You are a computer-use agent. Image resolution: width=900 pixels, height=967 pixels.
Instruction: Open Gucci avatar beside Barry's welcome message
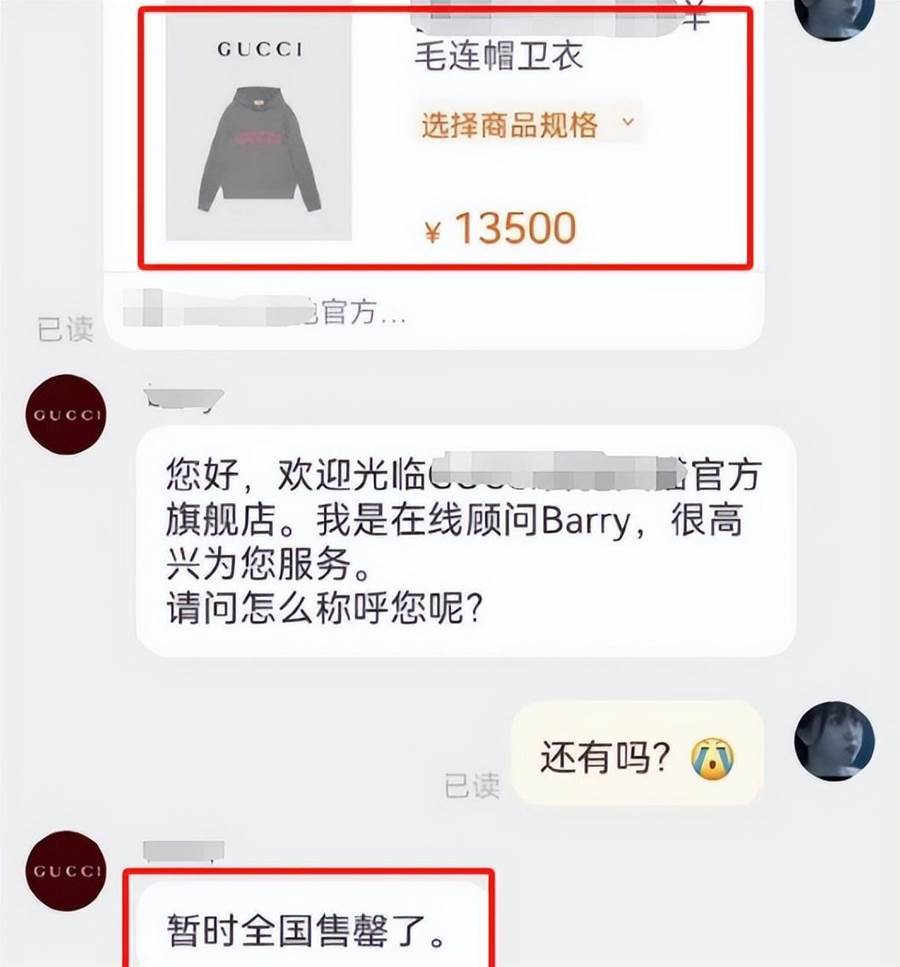click(x=66, y=415)
